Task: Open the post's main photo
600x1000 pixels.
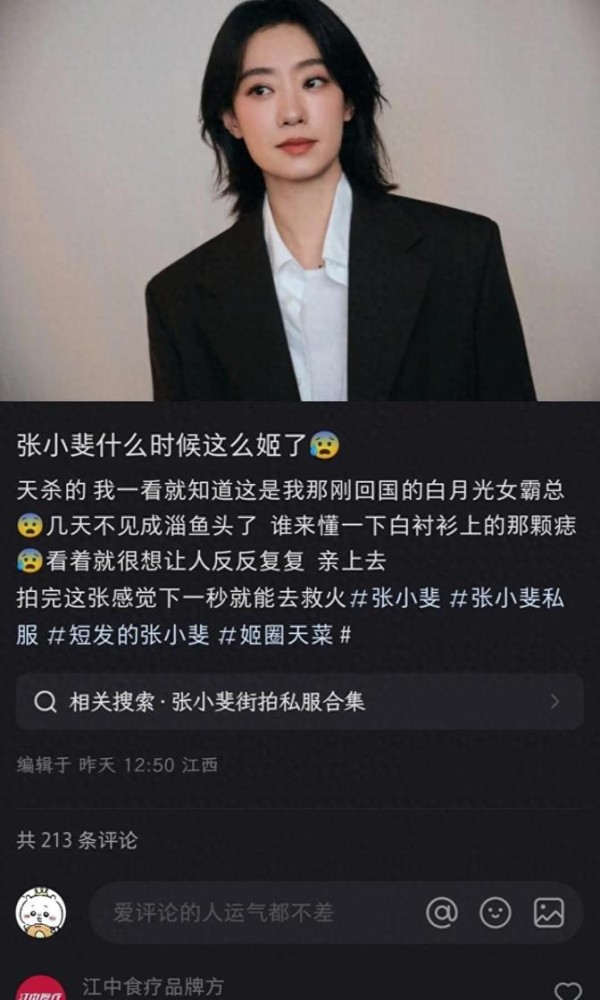Action: 300,200
